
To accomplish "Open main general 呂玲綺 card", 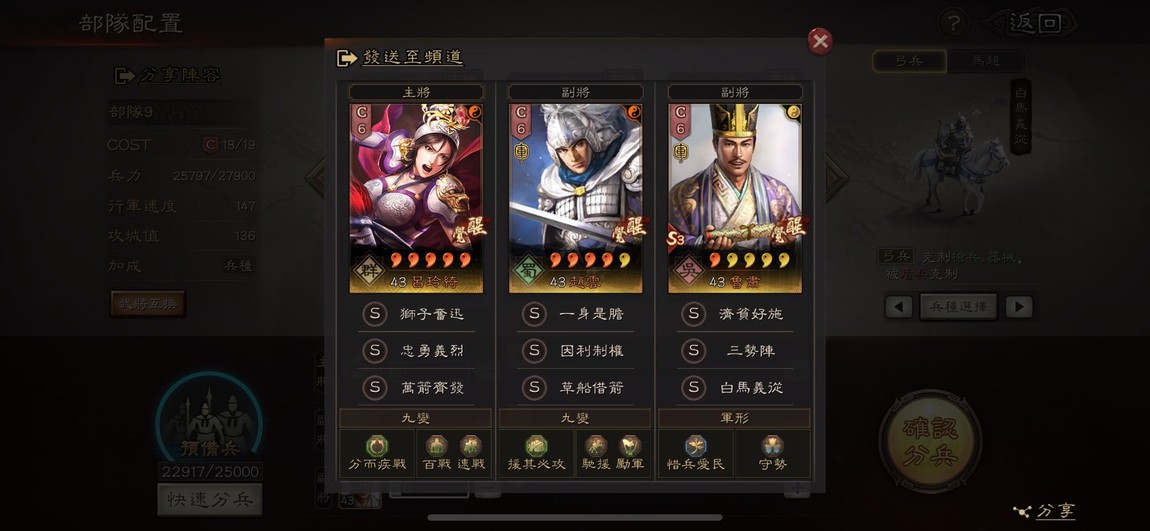I will pyautogui.click(x=415, y=197).
